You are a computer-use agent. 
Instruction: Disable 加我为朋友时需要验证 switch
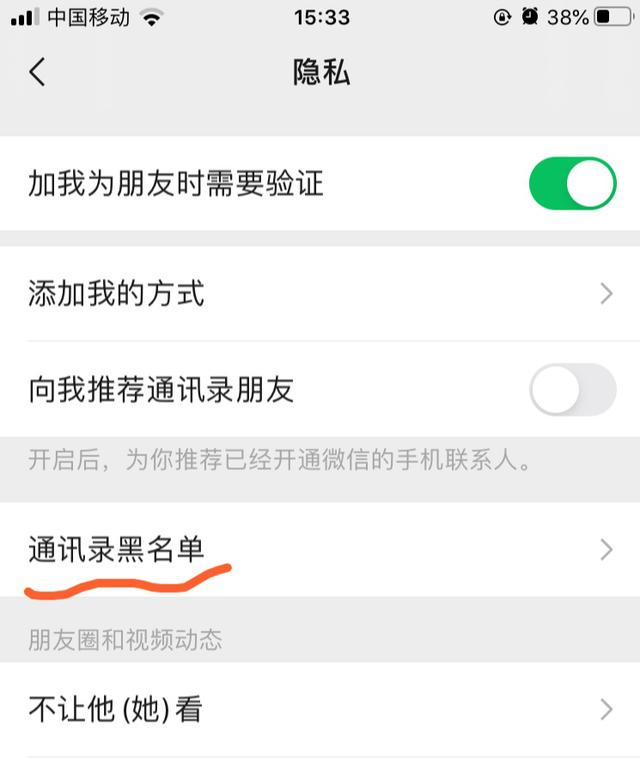[x=572, y=183]
